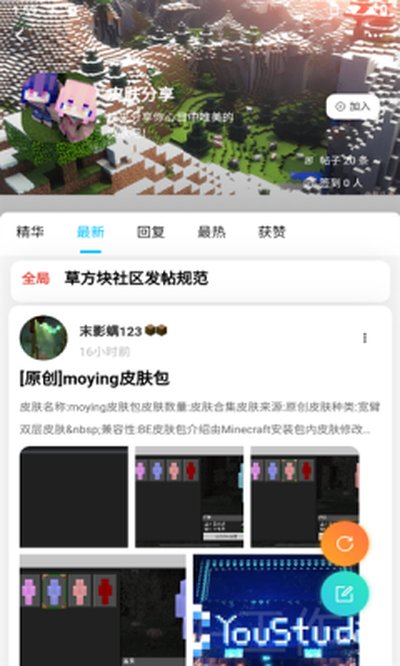This screenshot has width=400, height=666.
Task: Switch to the 获赞 tab
Action: point(272,232)
